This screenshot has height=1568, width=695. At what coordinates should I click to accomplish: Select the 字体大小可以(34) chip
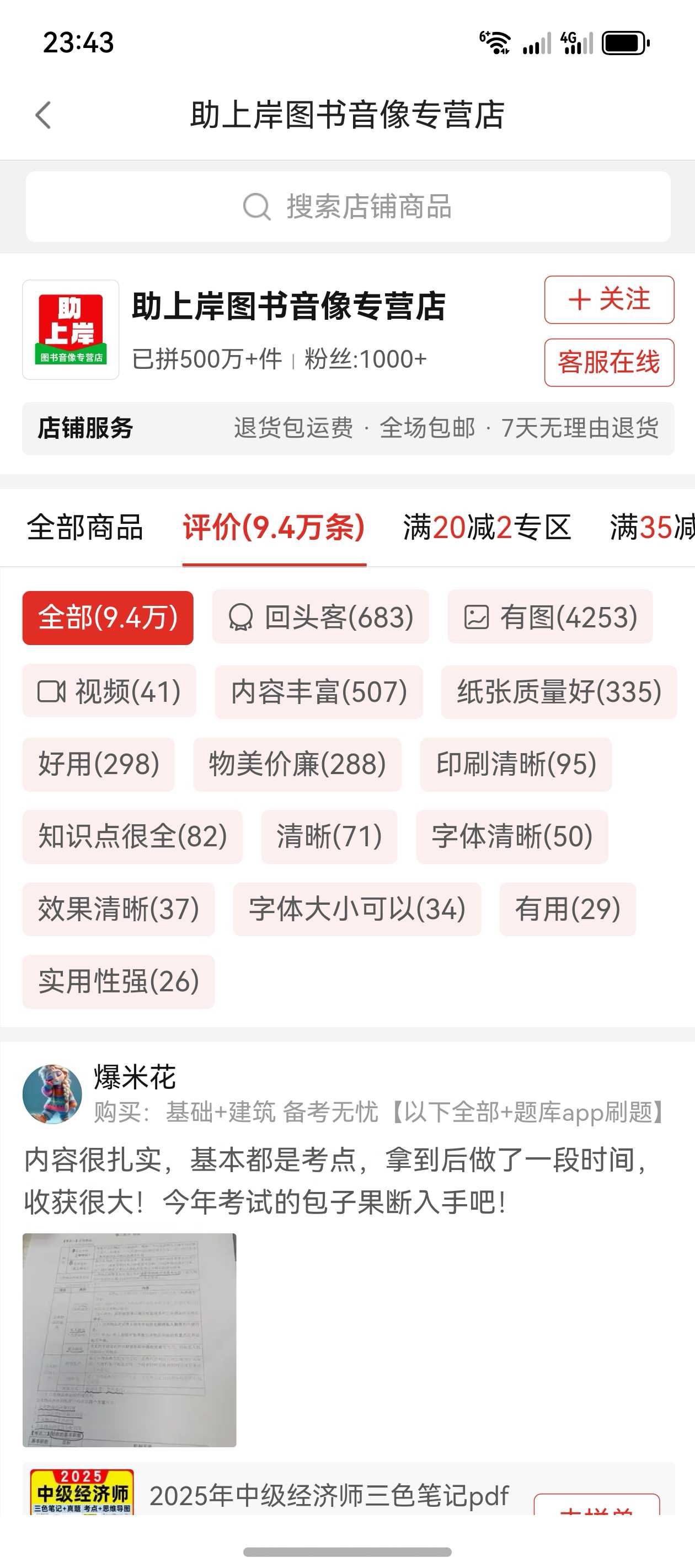357,909
